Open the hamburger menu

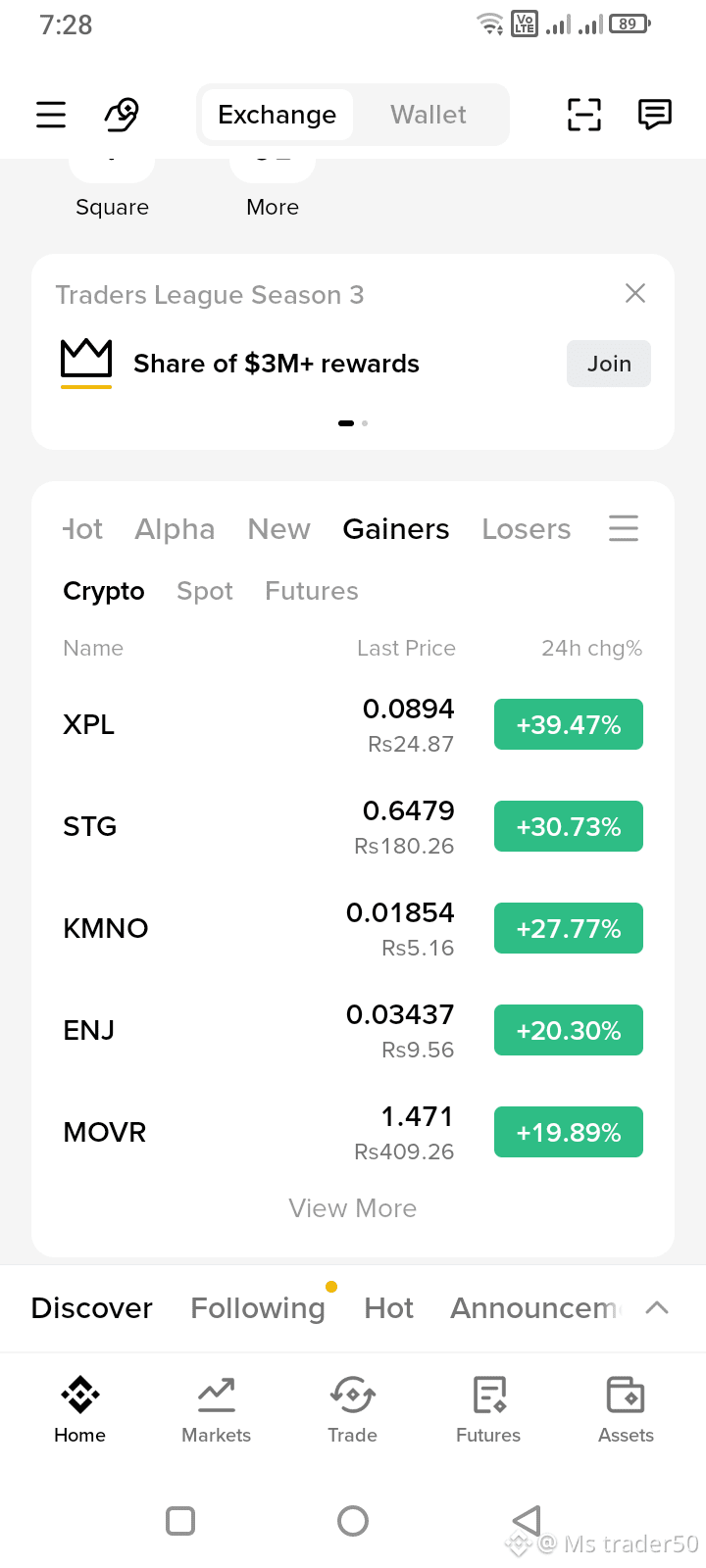51,115
